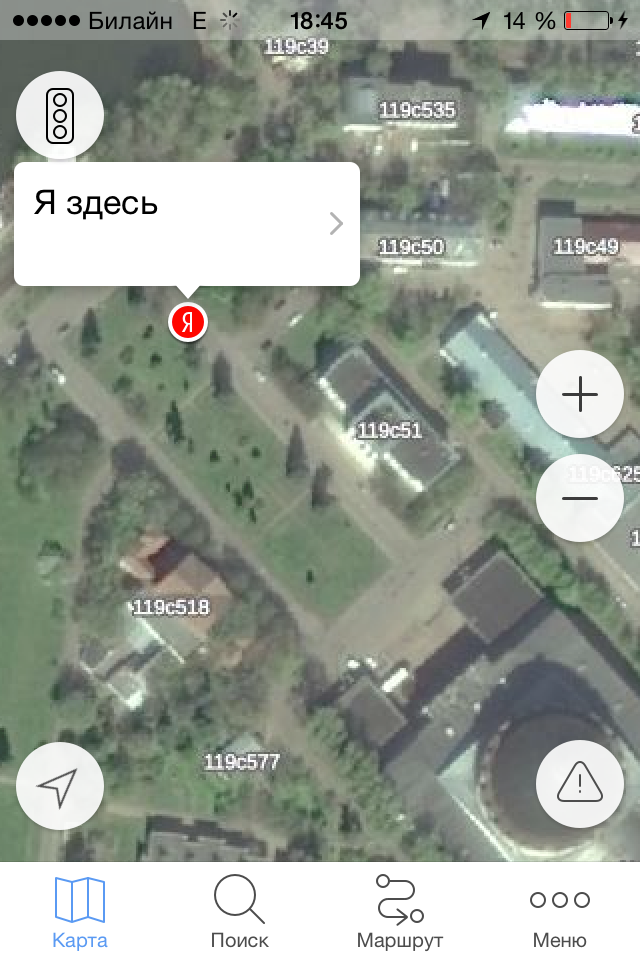Center map on my location arrow
The width and height of the screenshot is (640, 960).
click(60, 786)
